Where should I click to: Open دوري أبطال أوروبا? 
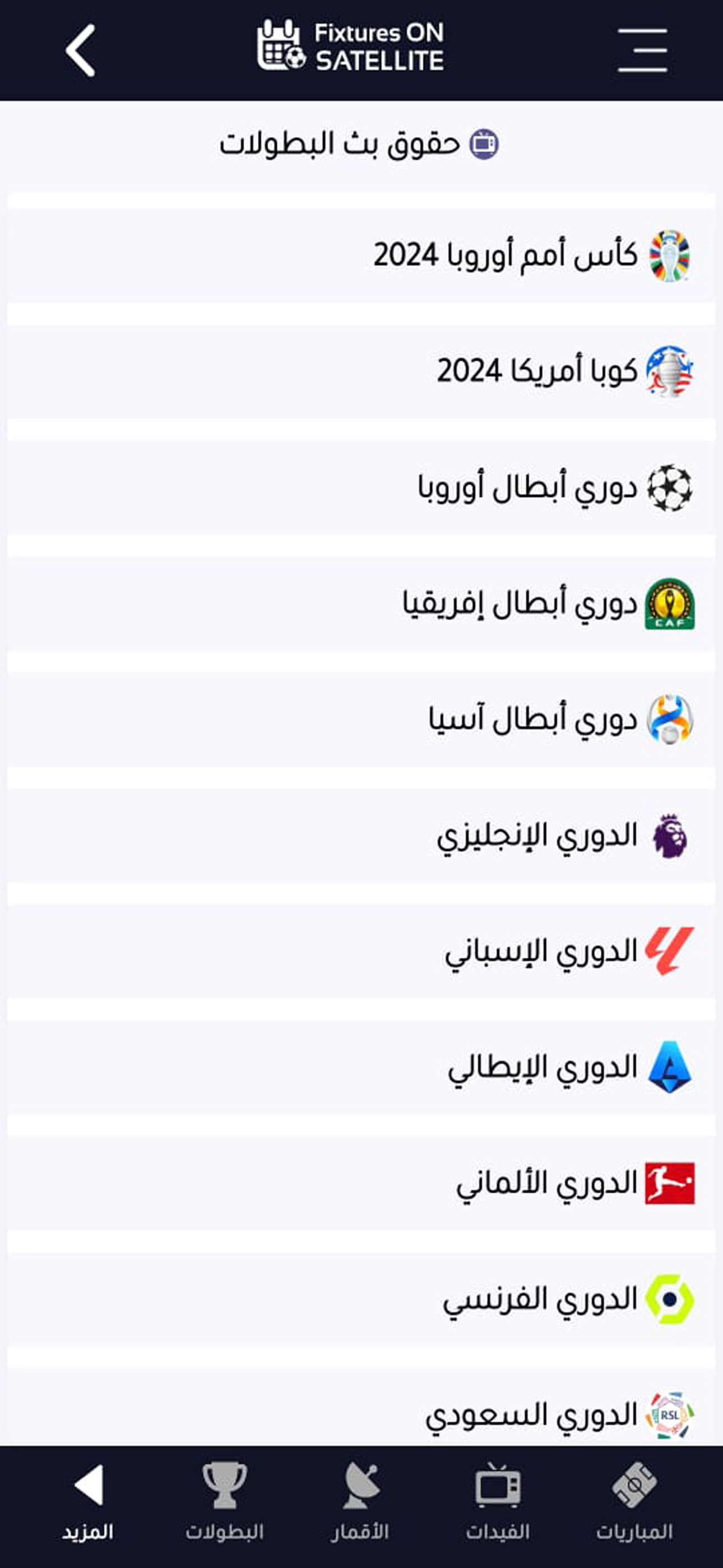361,487
